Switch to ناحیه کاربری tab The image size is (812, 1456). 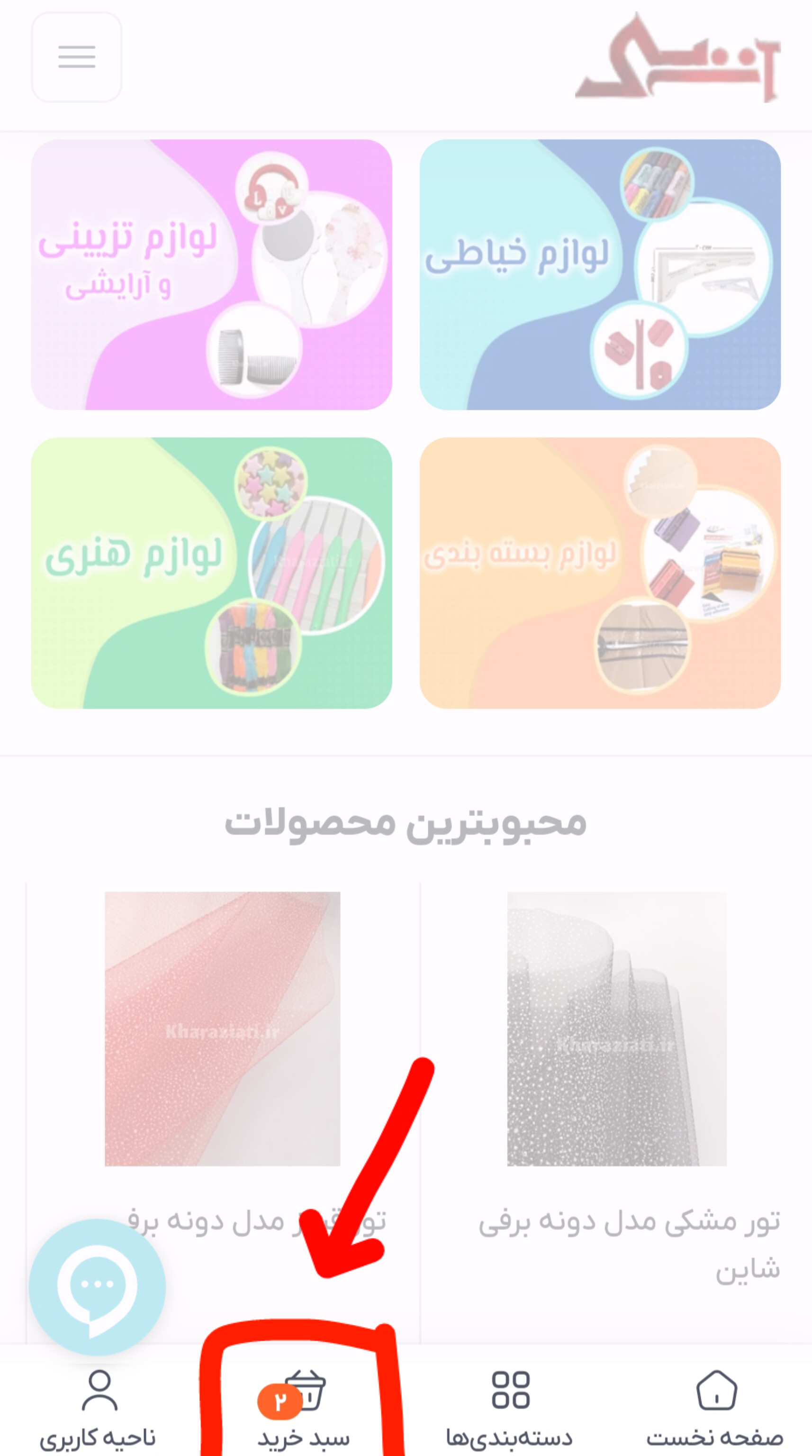pyautogui.click(x=99, y=1406)
